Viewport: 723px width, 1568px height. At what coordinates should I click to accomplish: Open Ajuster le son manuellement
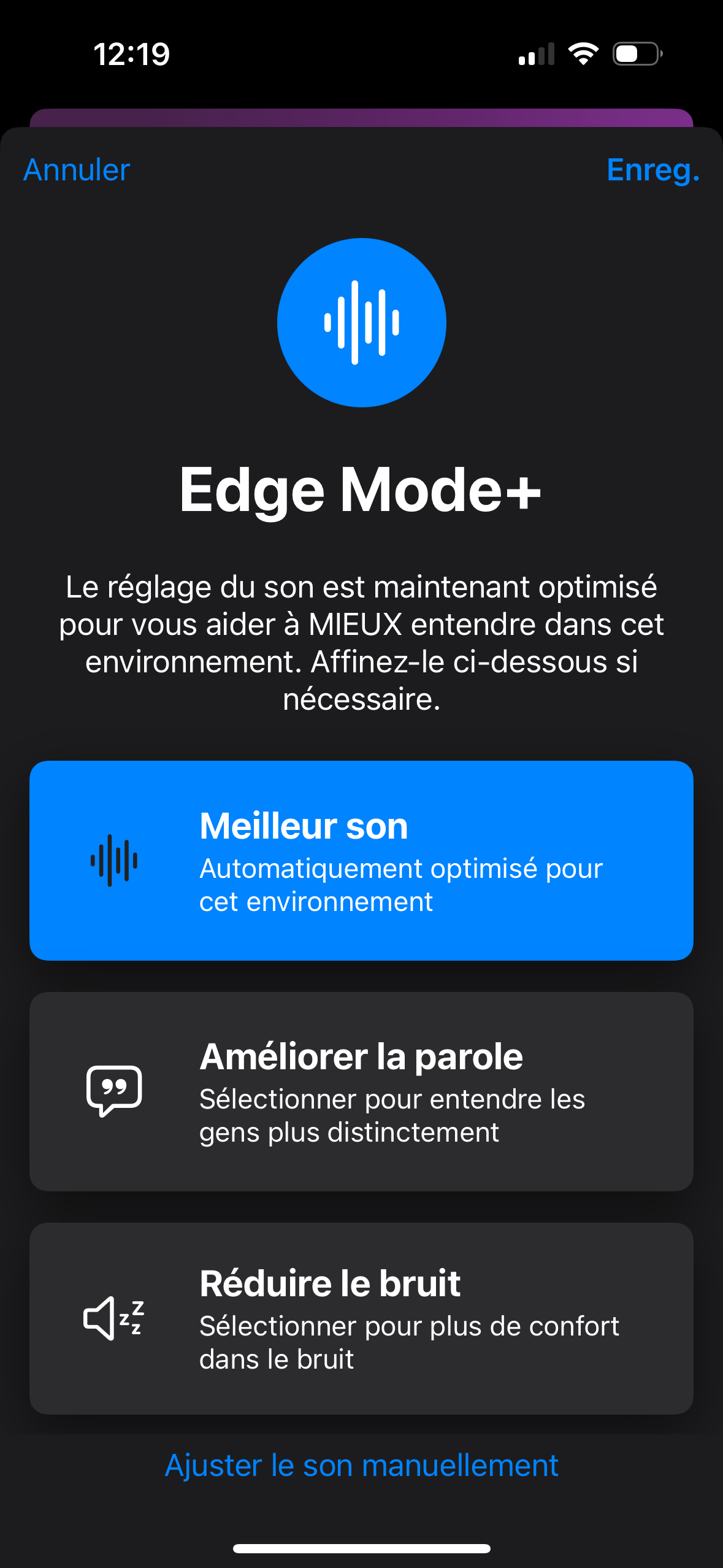361,1466
